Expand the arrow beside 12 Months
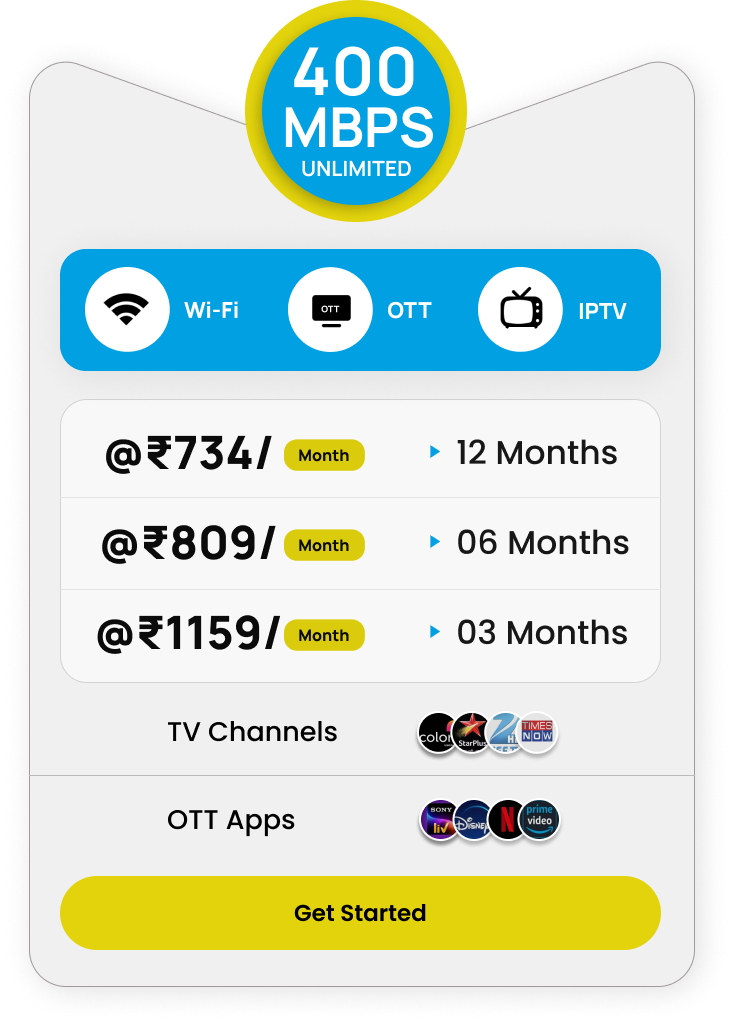This screenshot has width=734, height=1025. (x=434, y=452)
